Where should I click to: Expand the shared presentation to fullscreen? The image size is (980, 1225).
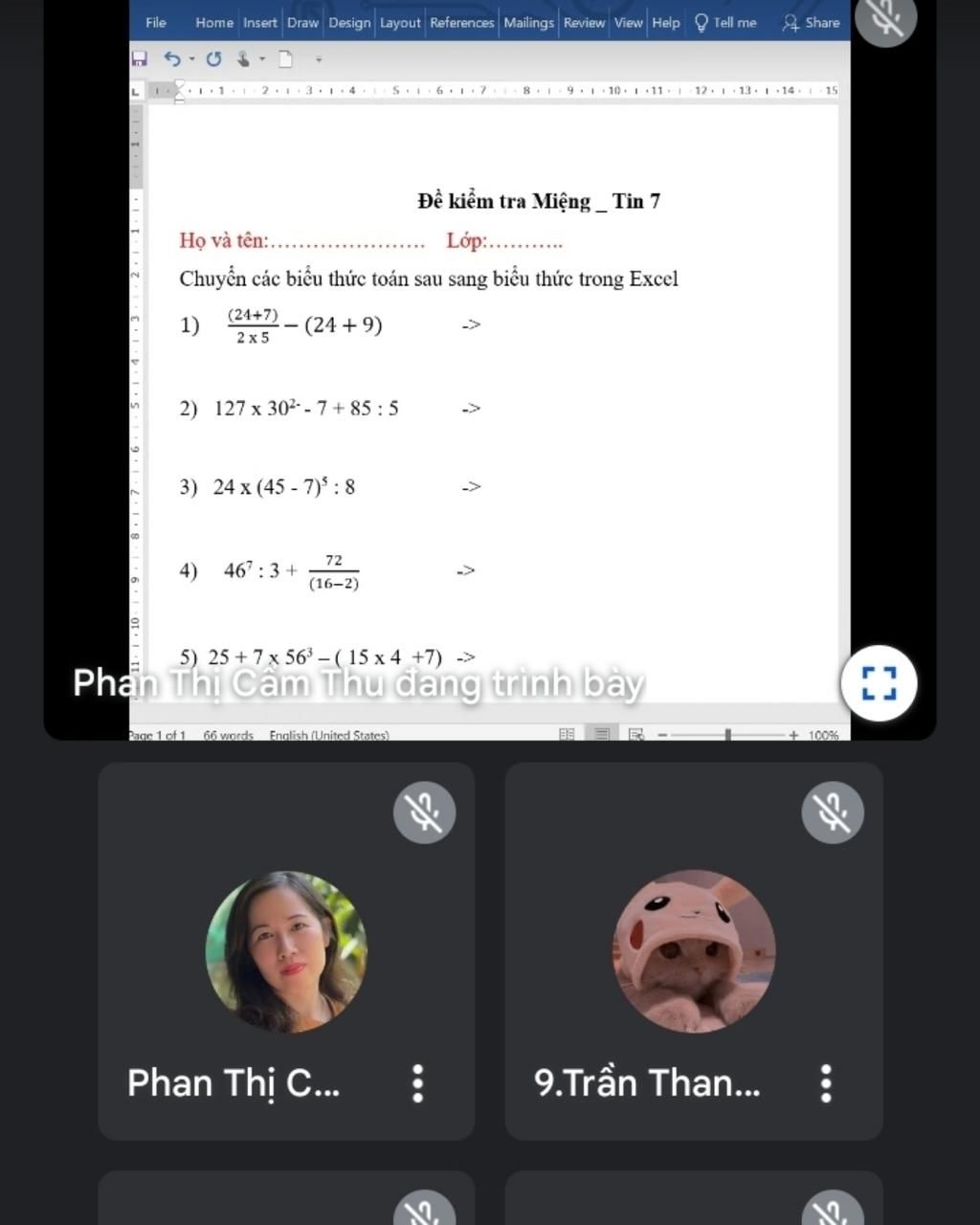click(879, 683)
